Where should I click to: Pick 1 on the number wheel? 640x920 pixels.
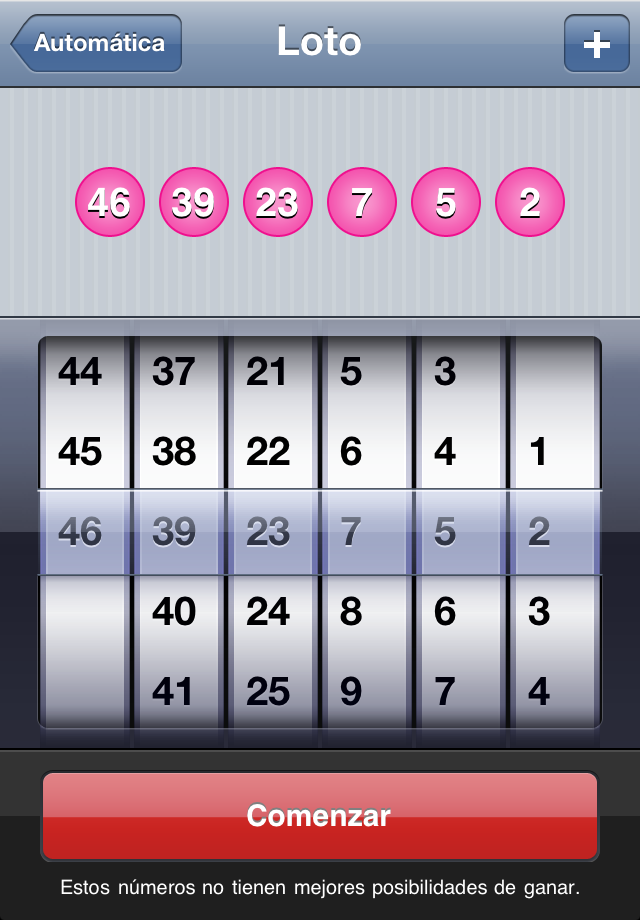(539, 452)
